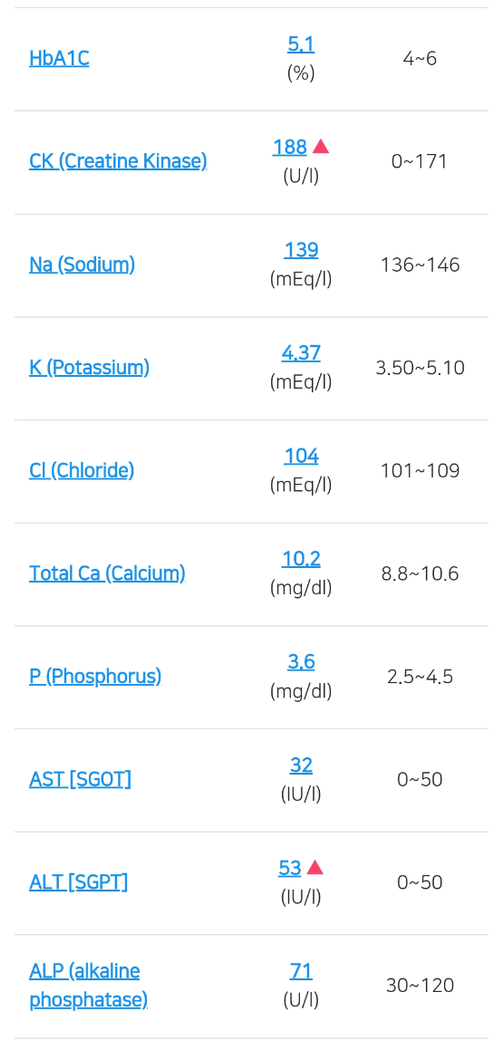Tap the ALT result value 53

tap(290, 868)
